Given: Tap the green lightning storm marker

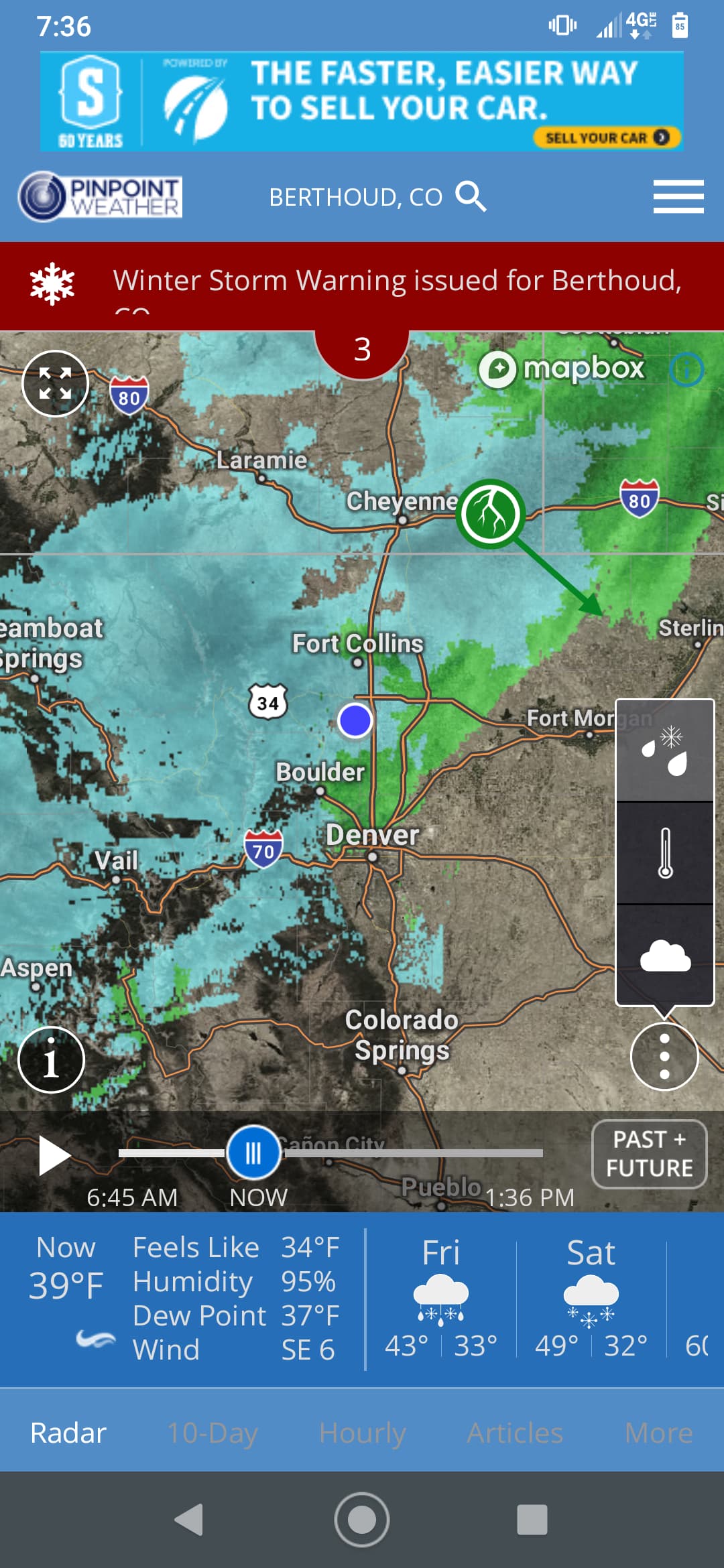Looking at the screenshot, I should [x=491, y=514].
